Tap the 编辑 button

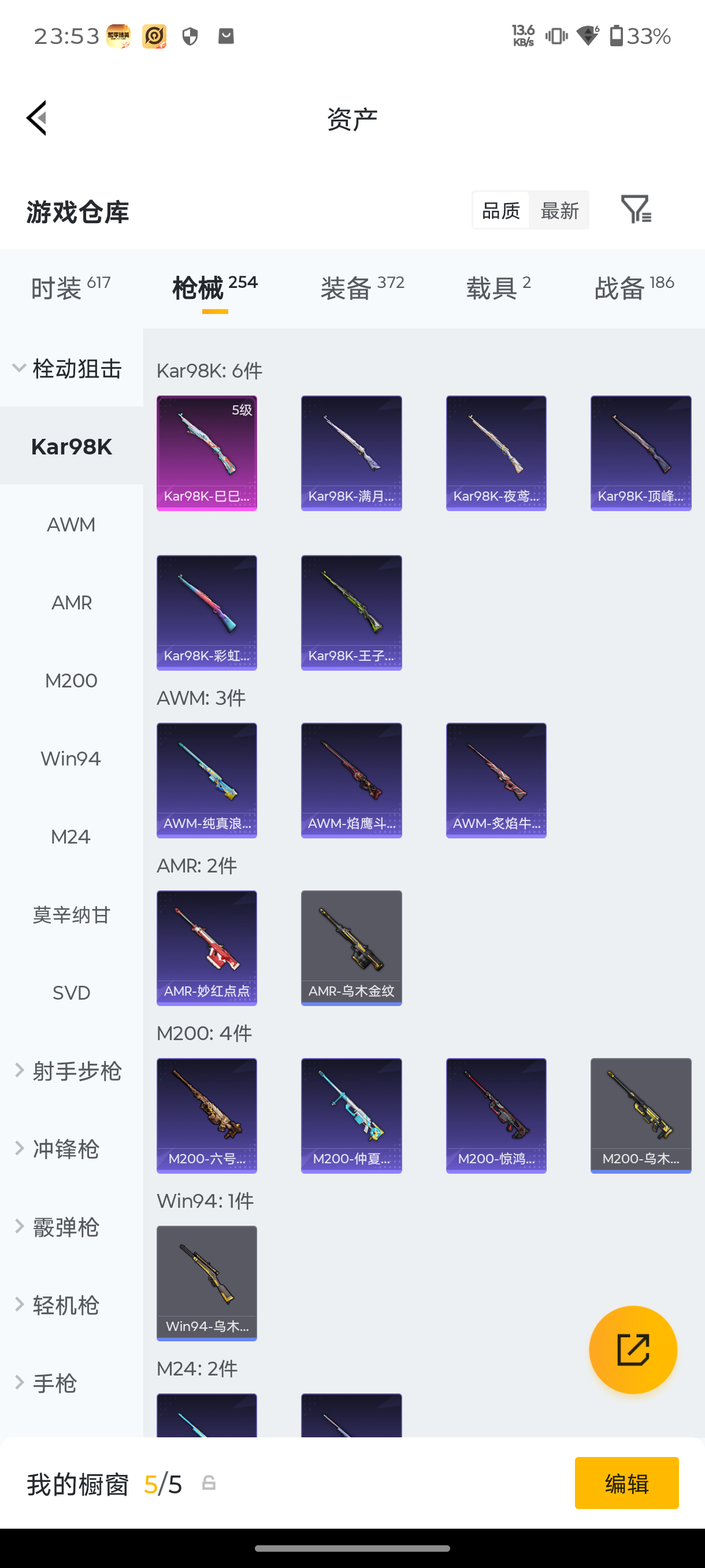pyautogui.click(x=626, y=1483)
